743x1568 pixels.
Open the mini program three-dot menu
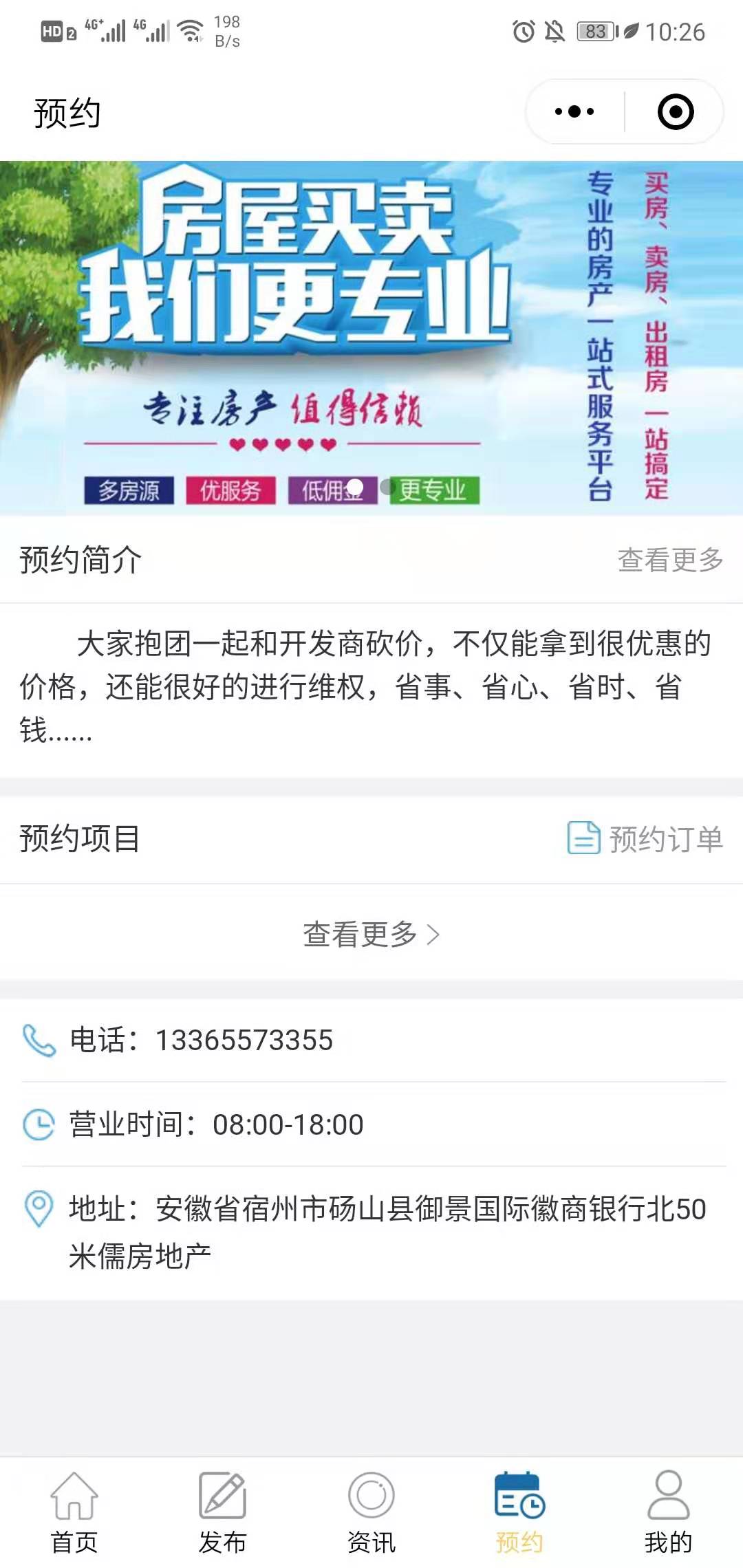(574, 111)
